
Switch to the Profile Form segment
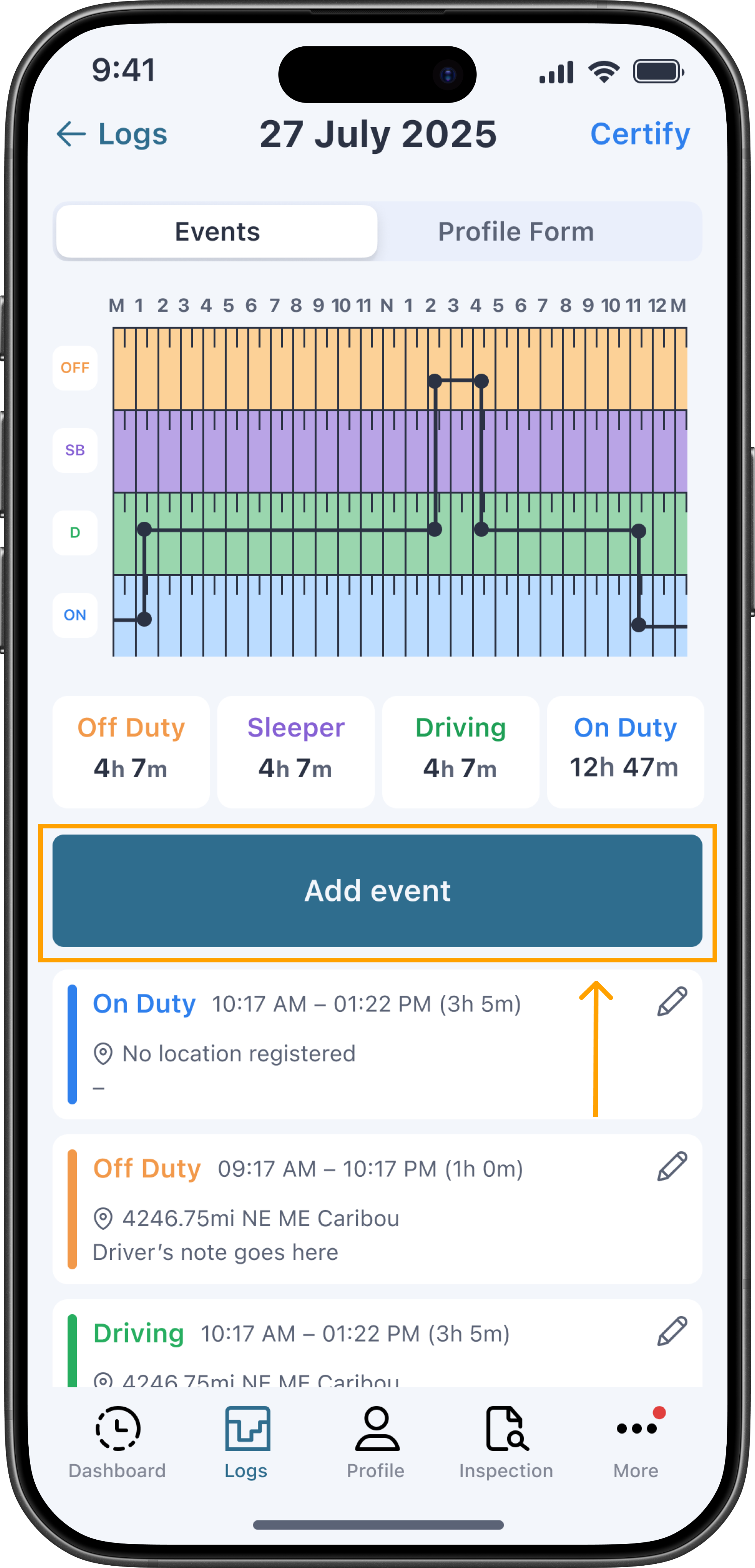coord(516,231)
